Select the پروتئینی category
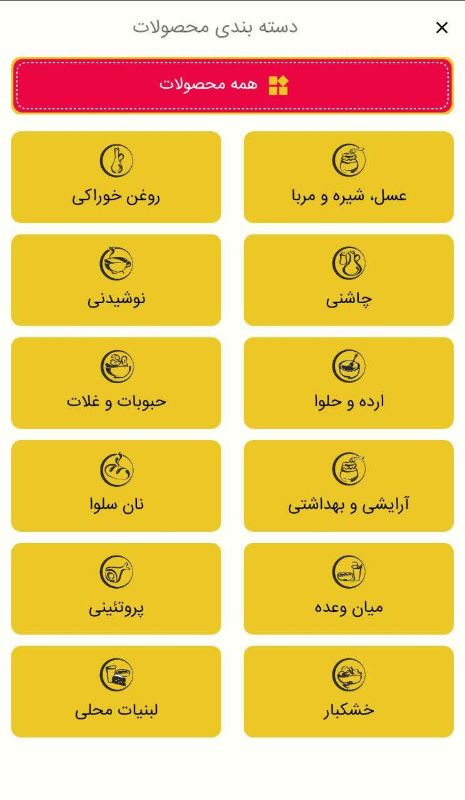This screenshot has height=800, width=465. pyautogui.click(x=116, y=589)
